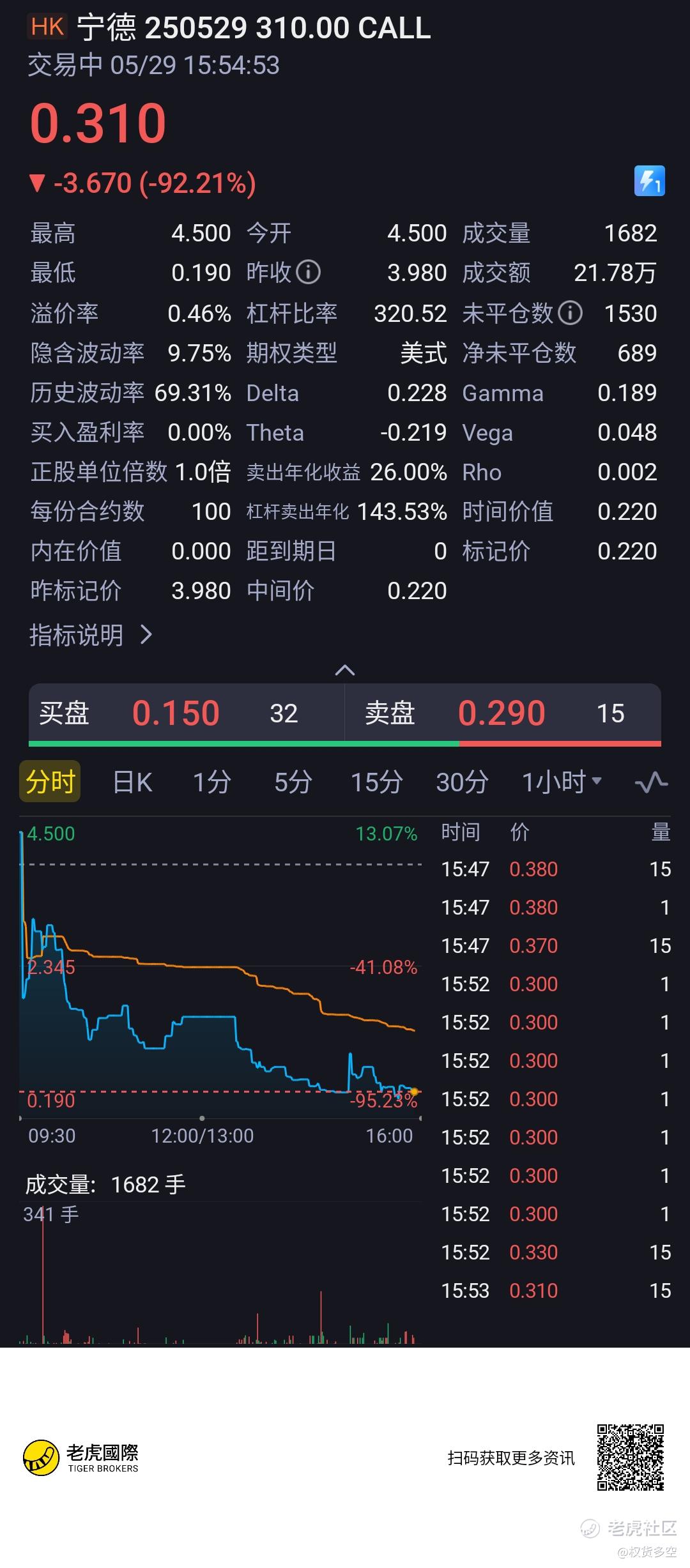Switch to the 日K chart

pos(132,782)
